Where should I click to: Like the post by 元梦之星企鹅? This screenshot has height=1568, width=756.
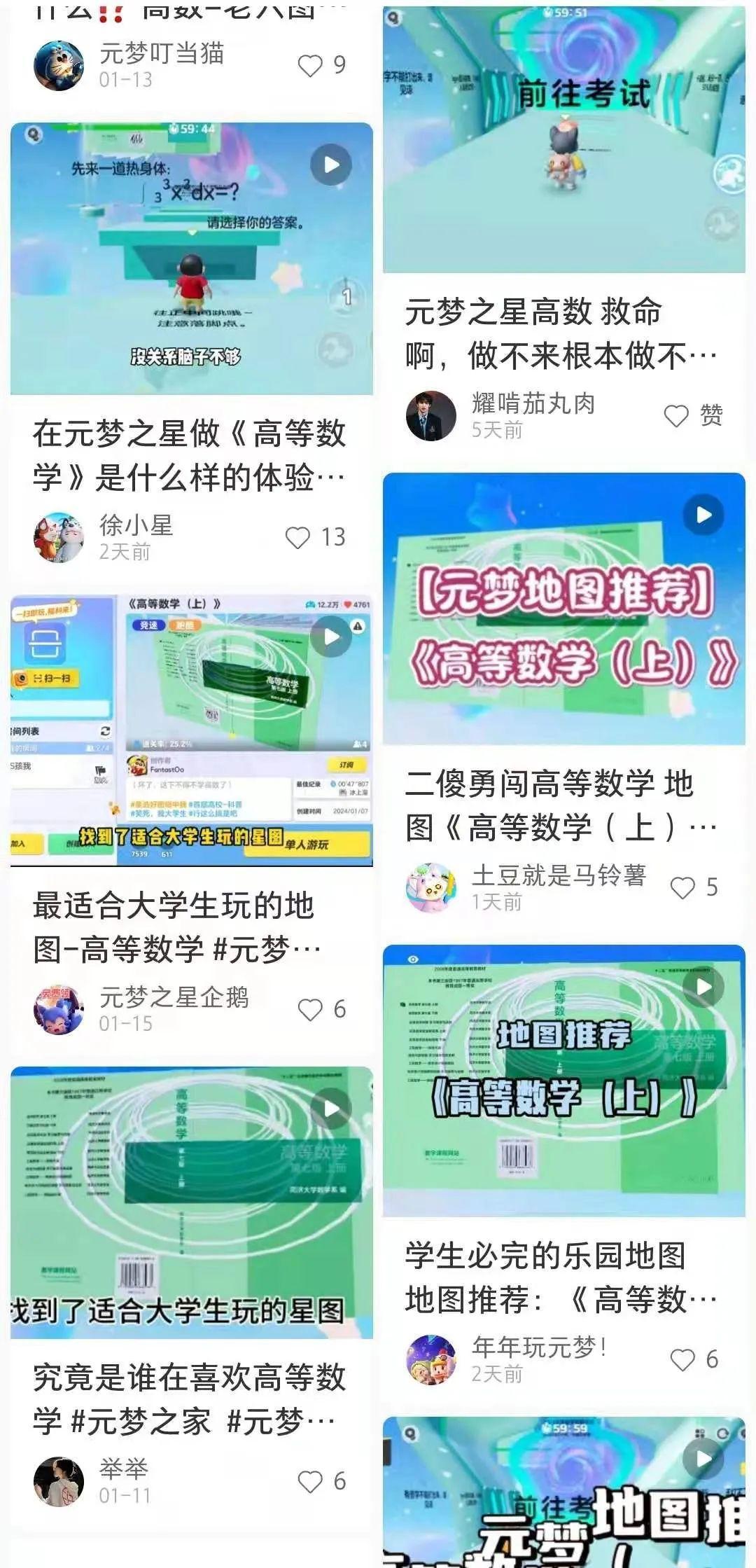coord(309,1010)
